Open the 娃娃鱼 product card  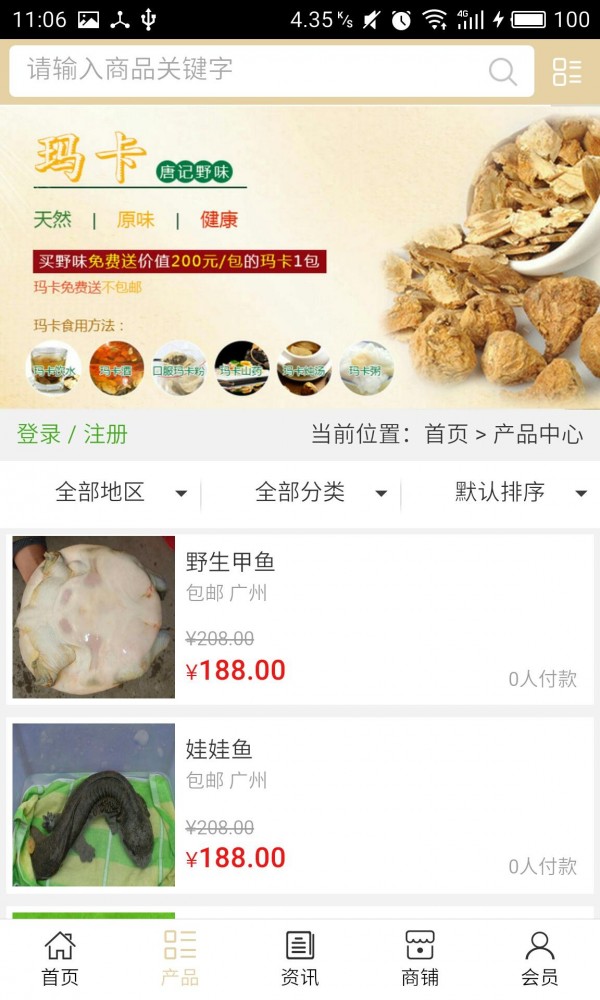click(300, 805)
